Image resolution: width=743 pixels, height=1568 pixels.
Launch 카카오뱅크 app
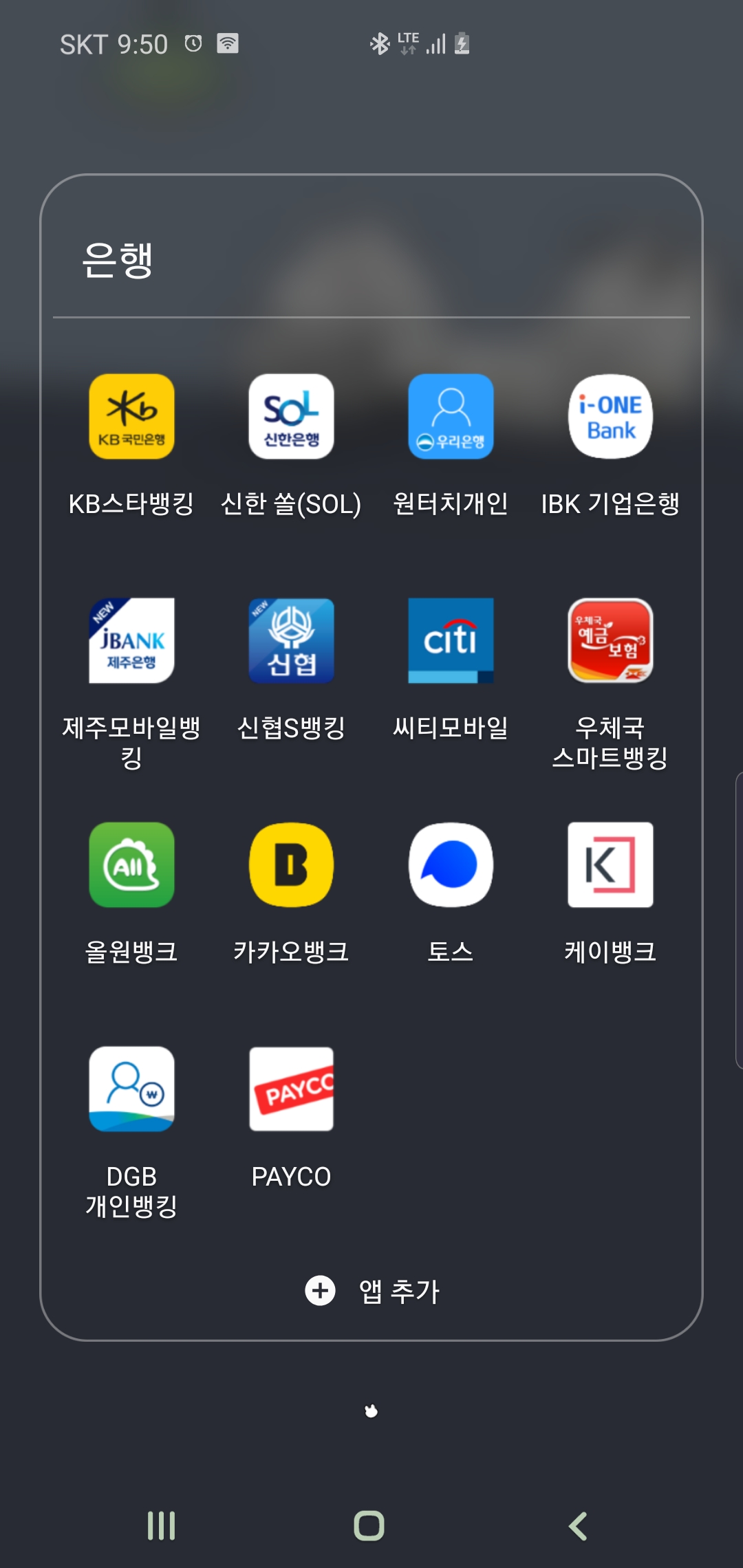[x=291, y=865]
